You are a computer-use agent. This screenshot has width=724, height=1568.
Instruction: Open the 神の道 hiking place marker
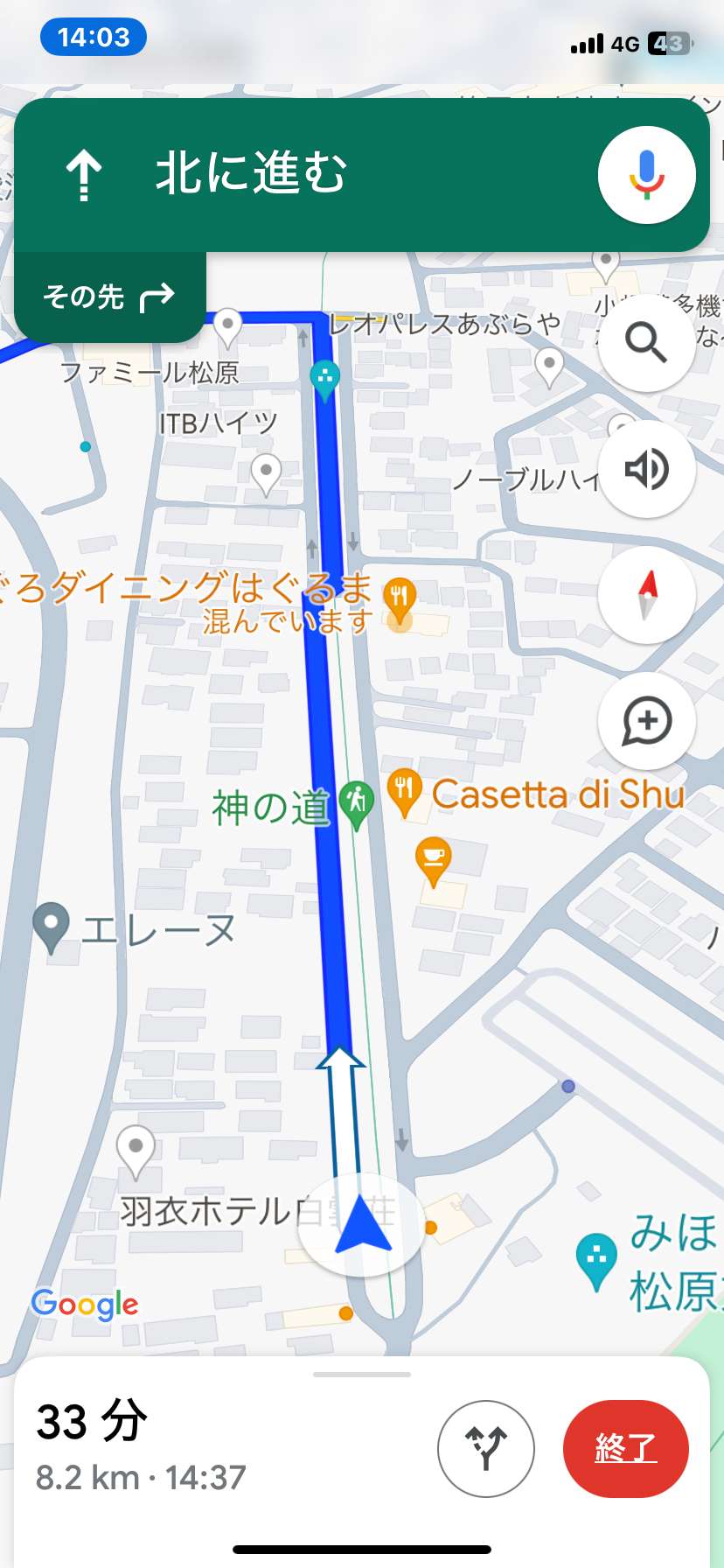point(356,804)
